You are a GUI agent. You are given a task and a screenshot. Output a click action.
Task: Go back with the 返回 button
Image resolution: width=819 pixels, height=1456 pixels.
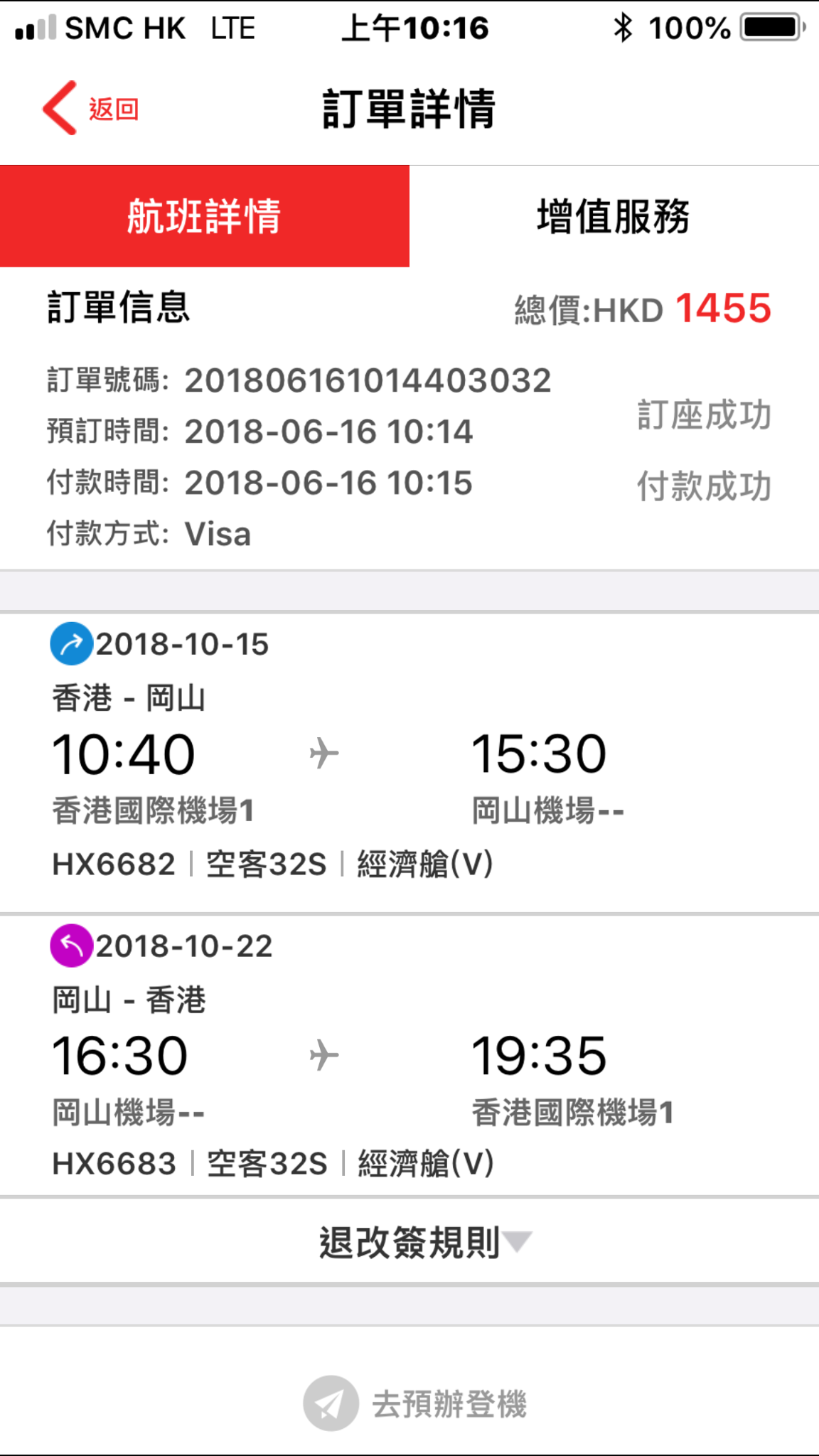90,108
